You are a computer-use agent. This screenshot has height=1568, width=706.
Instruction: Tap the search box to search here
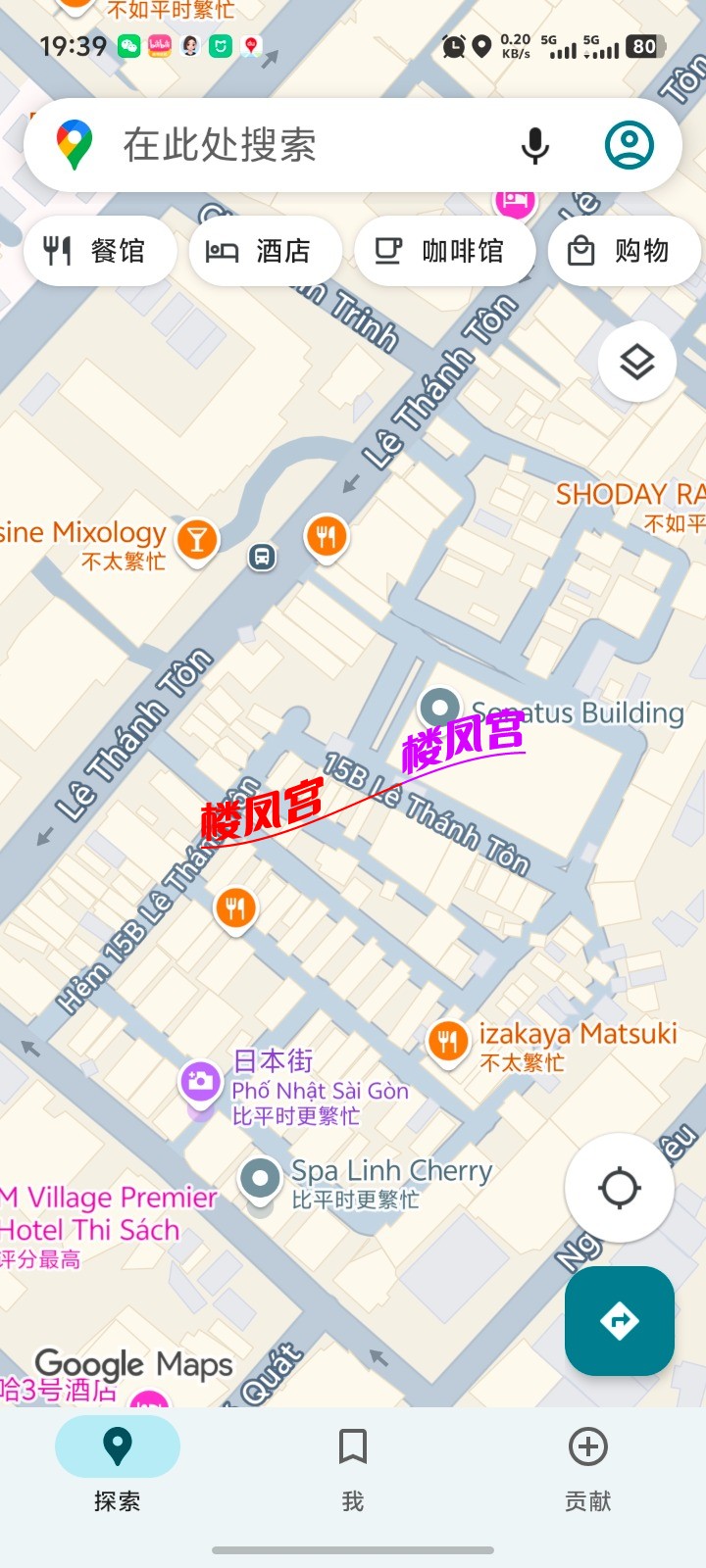click(294, 145)
